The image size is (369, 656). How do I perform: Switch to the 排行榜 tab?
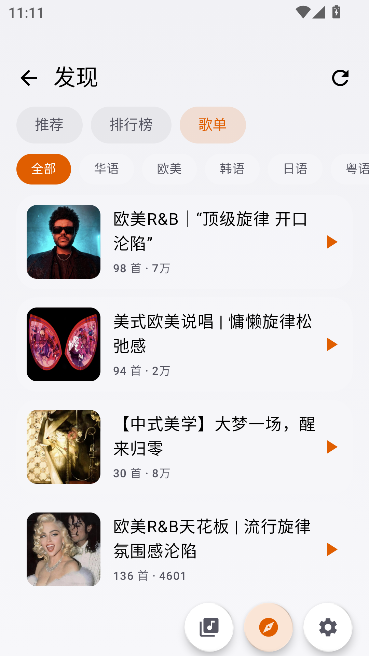coord(131,125)
